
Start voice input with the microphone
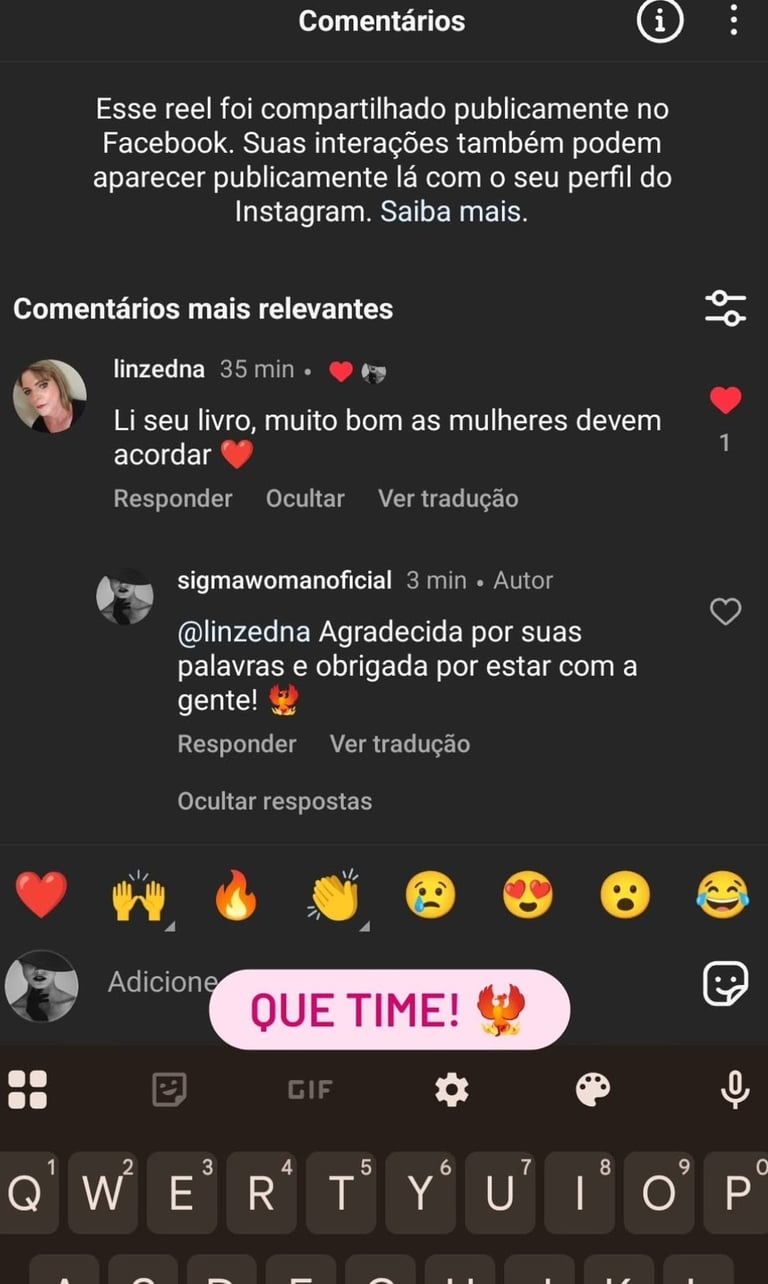pyautogui.click(x=735, y=1090)
